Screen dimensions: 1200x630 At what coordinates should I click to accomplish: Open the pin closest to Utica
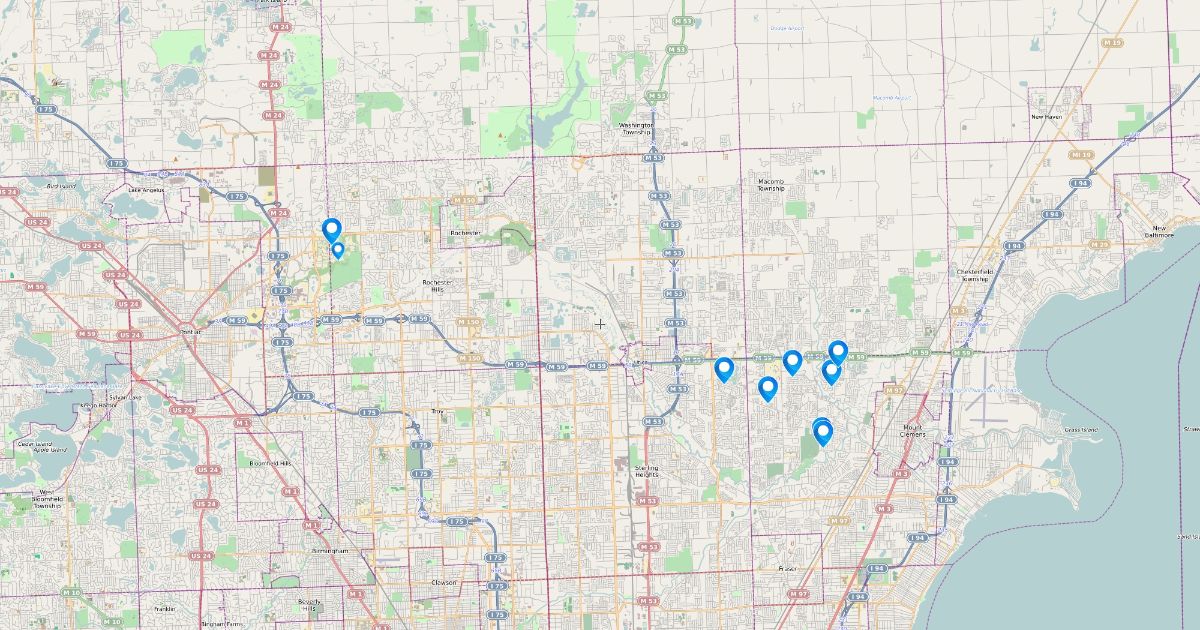724,369
